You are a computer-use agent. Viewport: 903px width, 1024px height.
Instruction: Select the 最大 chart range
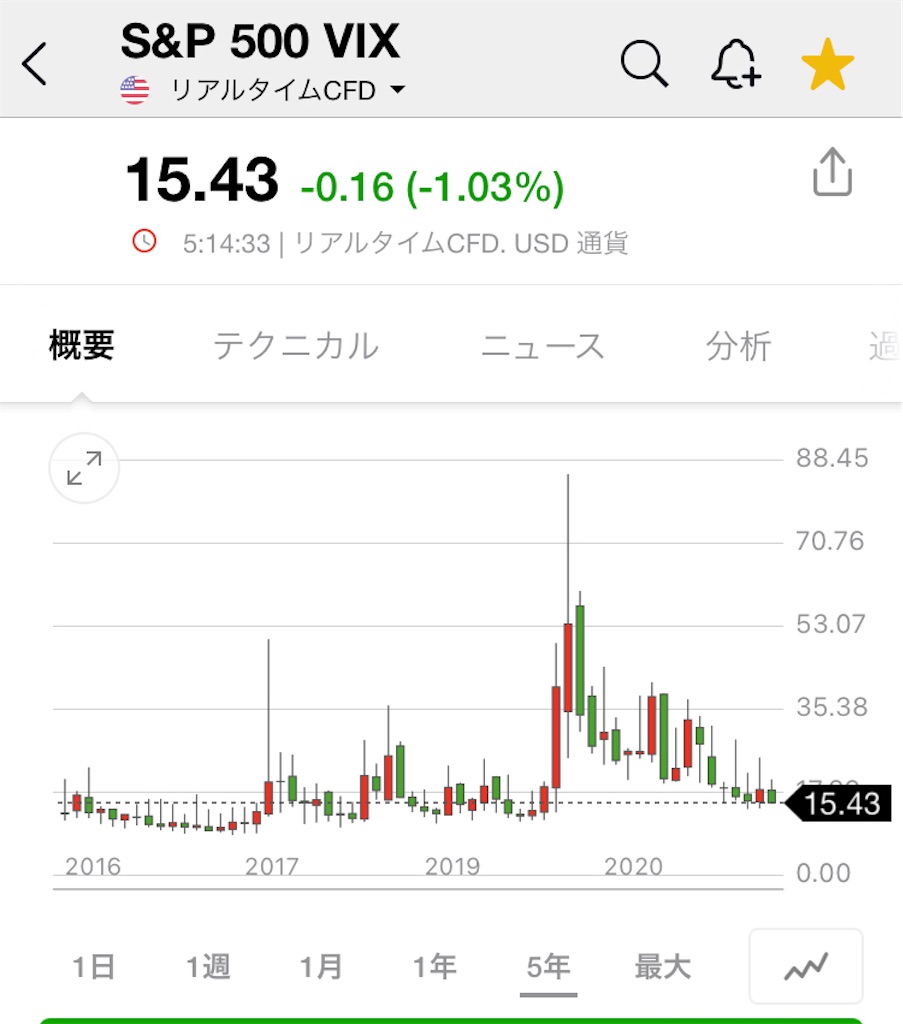pos(663,967)
